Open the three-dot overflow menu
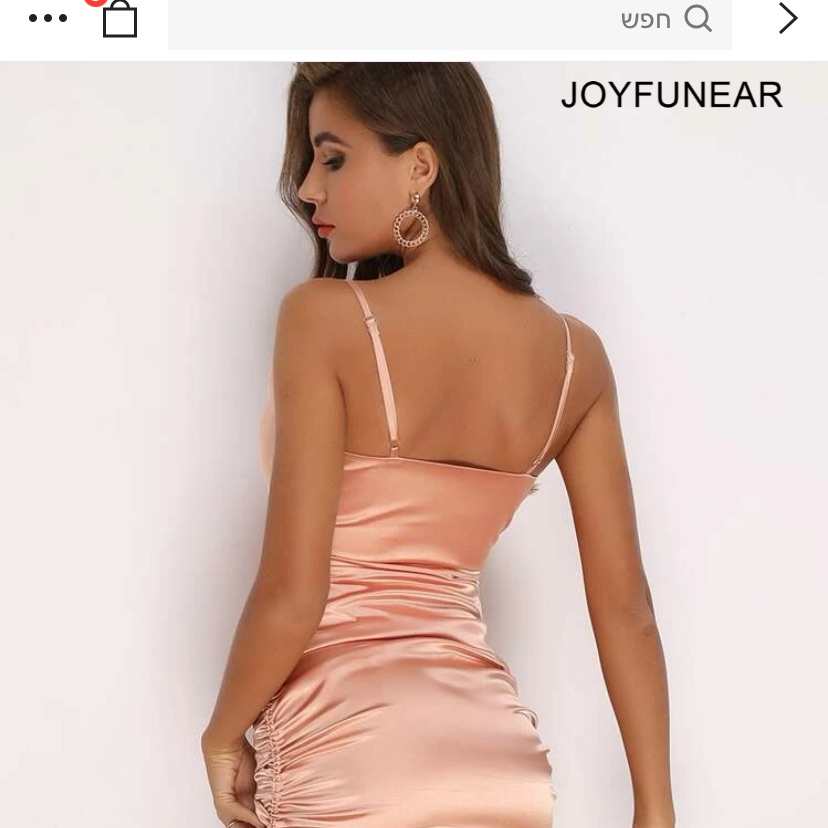 pos(48,18)
